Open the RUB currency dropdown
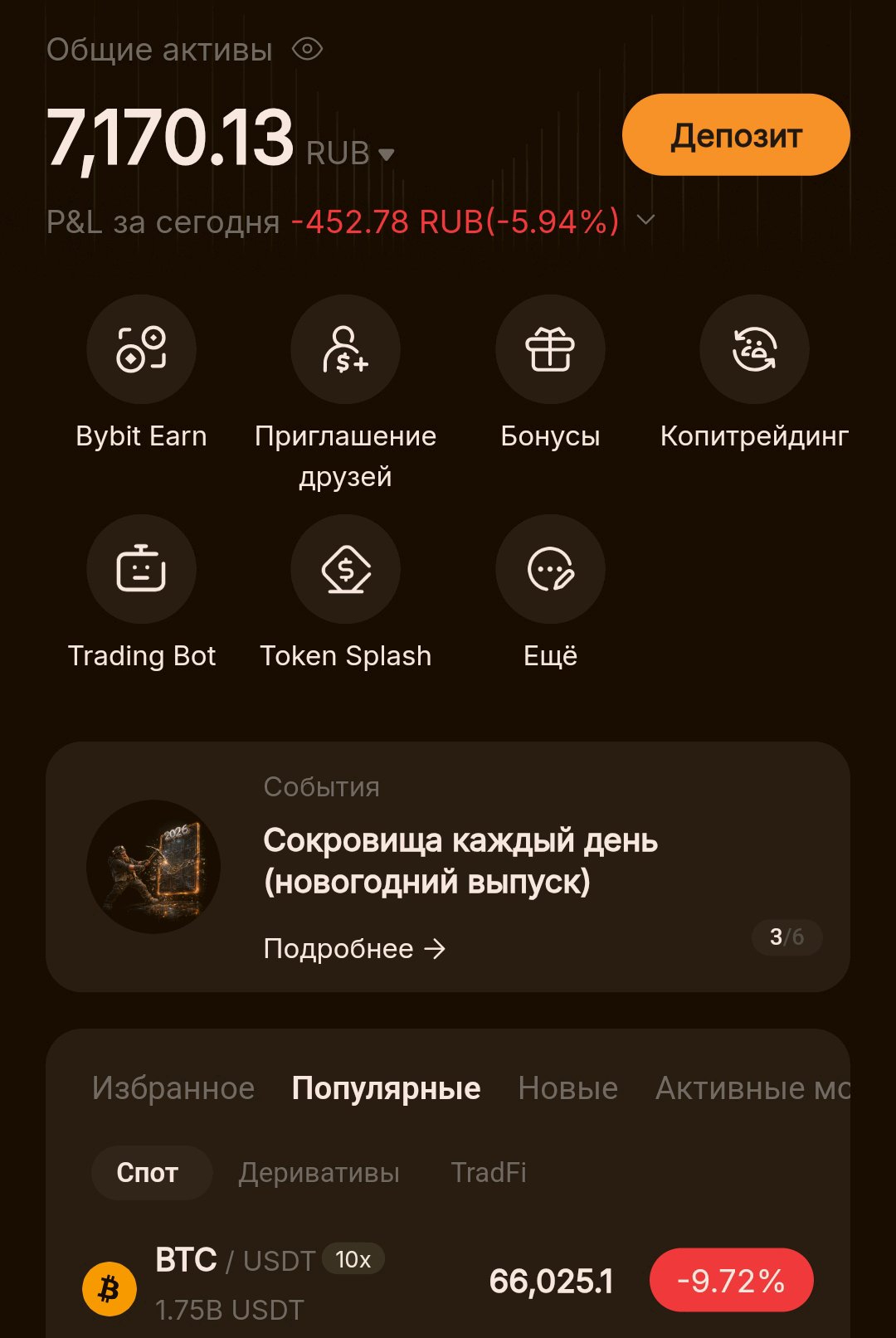This screenshot has height=1338, width=896. coord(350,153)
